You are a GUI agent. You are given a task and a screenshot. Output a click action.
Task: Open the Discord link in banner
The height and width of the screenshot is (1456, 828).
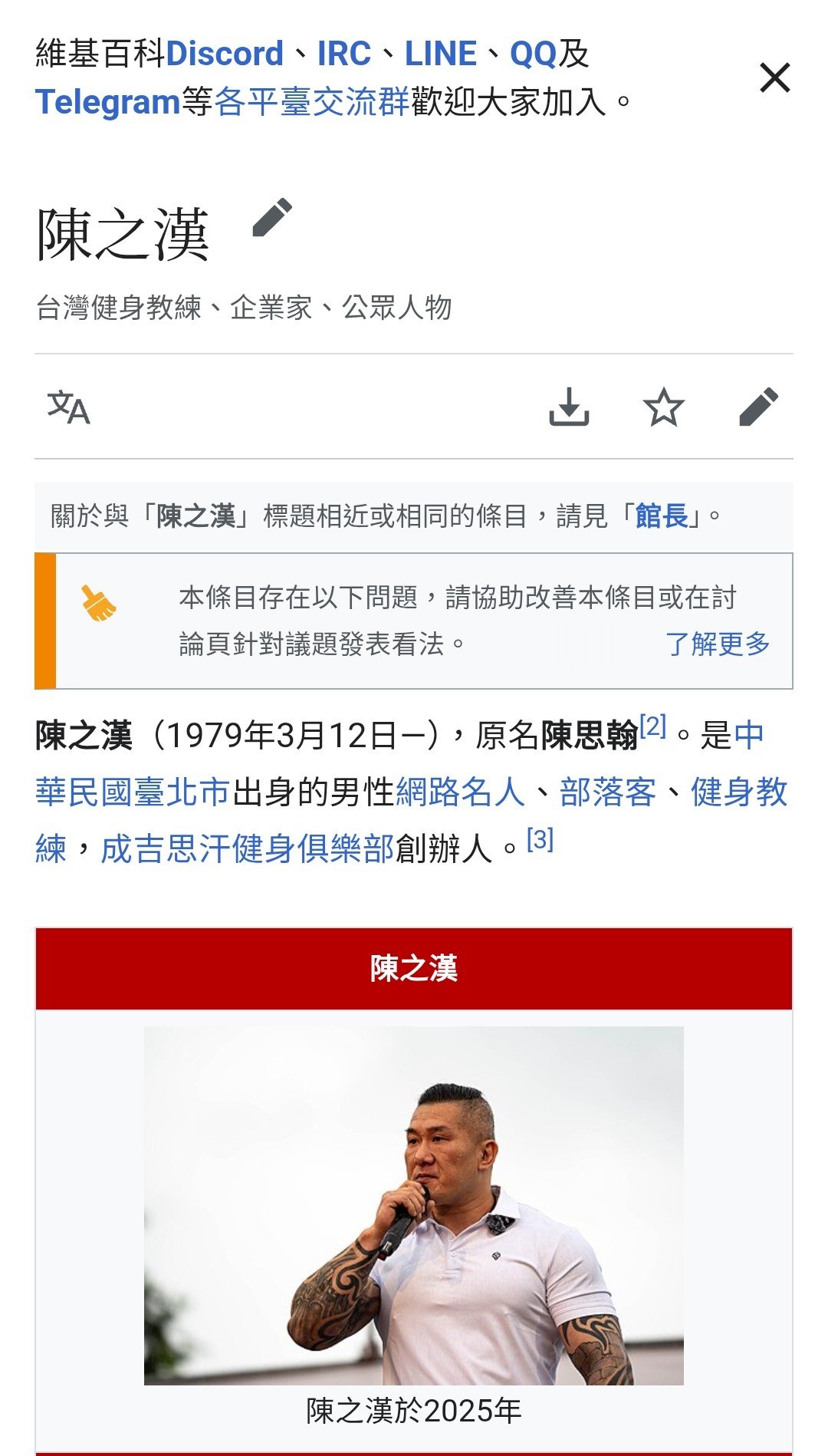pos(225,54)
